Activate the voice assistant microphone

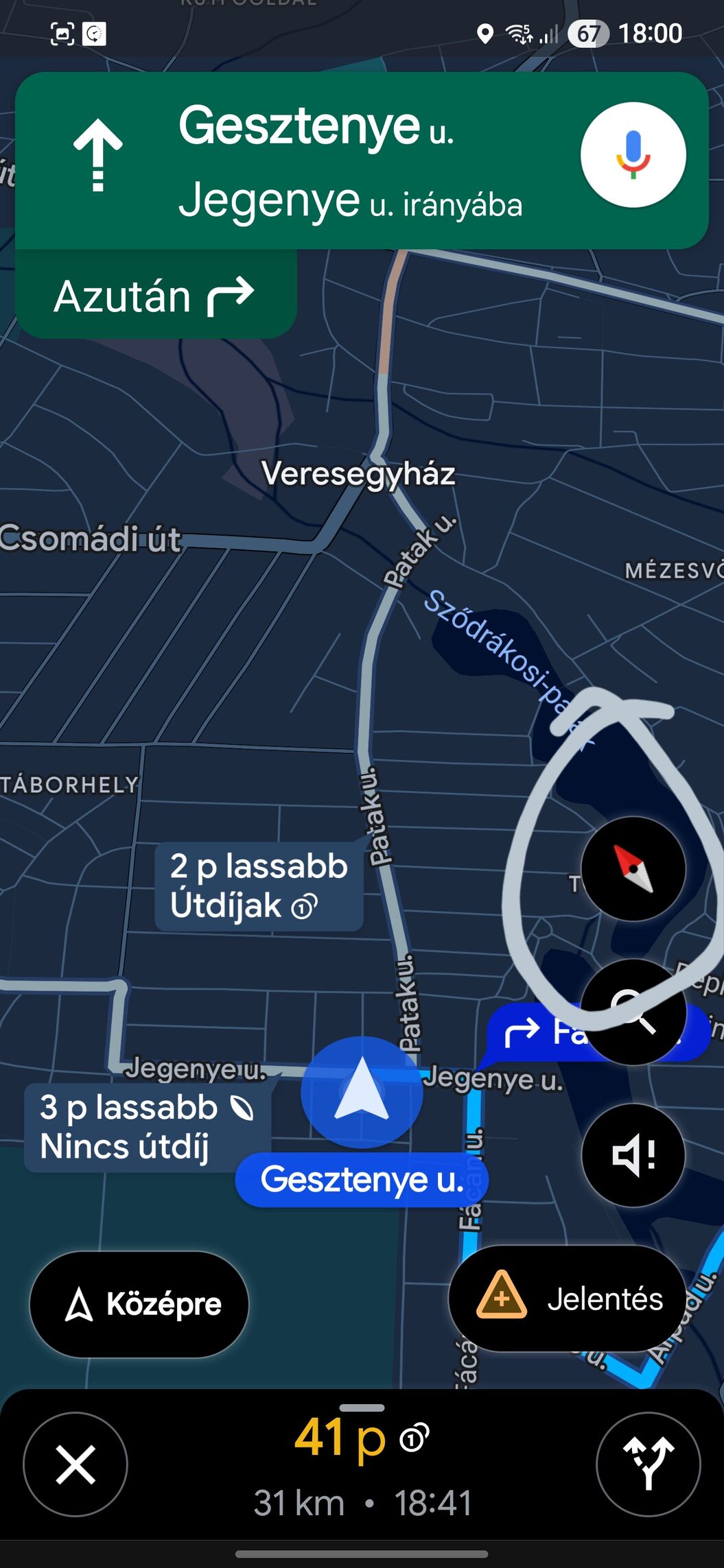point(633,155)
